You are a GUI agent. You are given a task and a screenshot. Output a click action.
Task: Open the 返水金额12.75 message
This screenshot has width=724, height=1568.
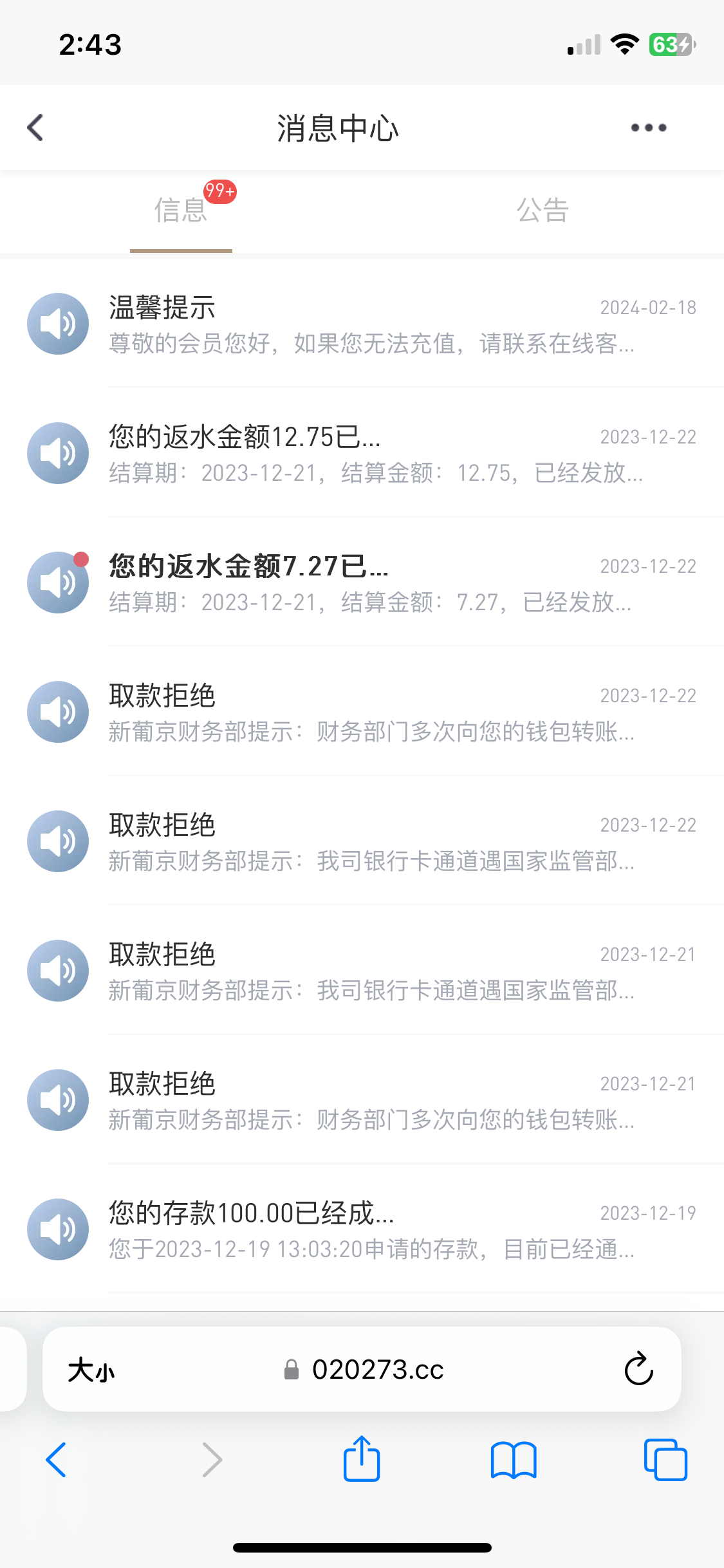(362, 453)
